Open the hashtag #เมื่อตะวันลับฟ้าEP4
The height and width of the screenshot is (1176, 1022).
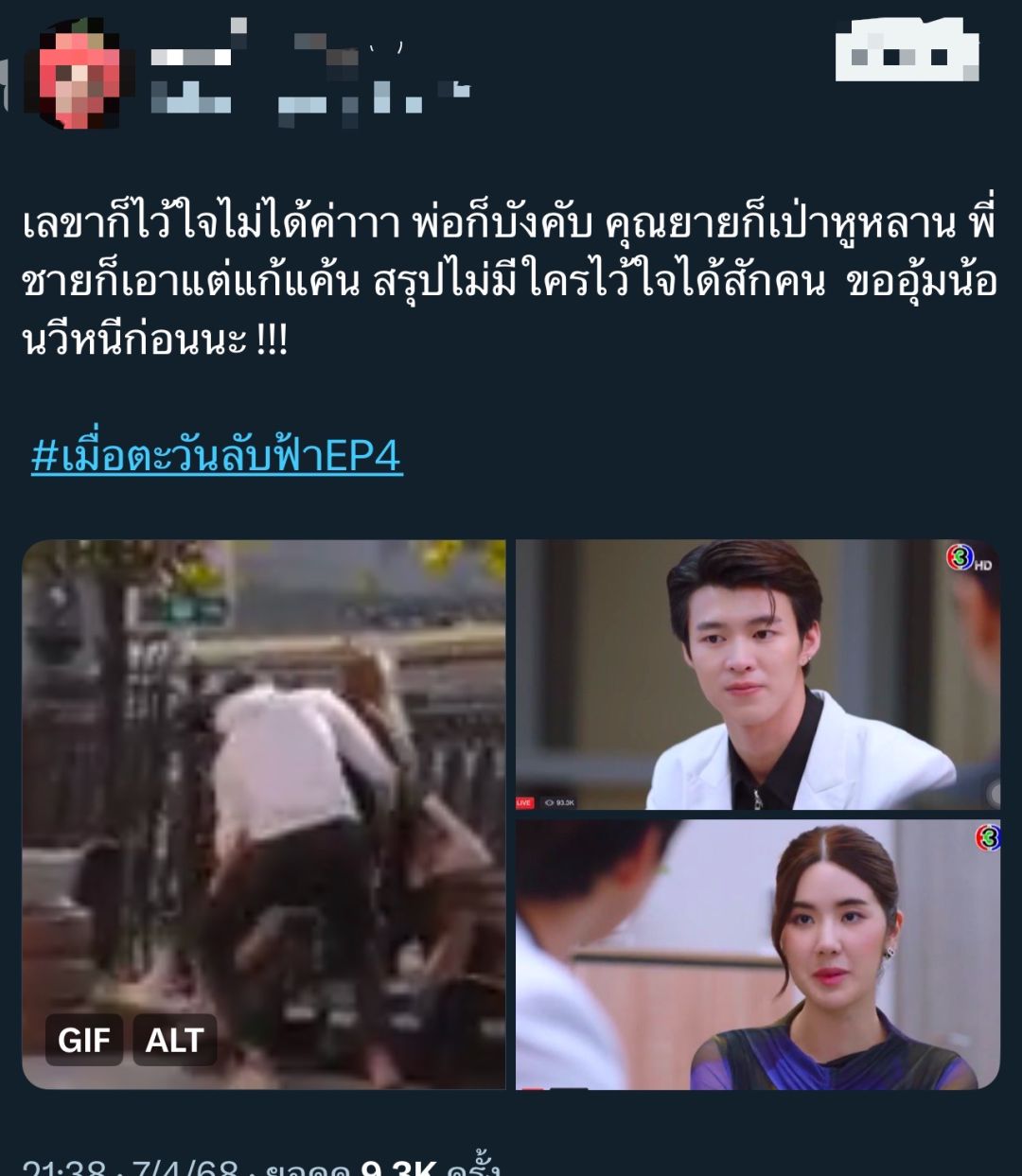(217, 456)
